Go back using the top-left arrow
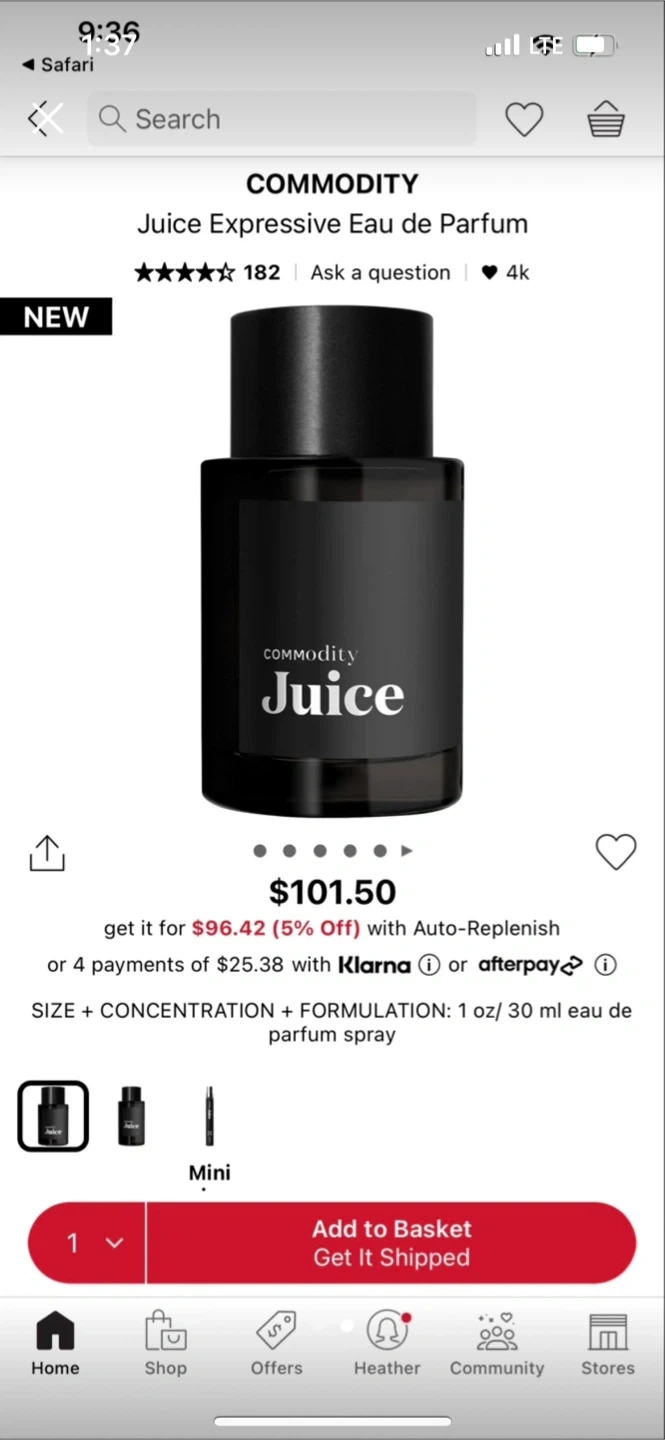This screenshot has height=1440, width=665. [x=44, y=119]
